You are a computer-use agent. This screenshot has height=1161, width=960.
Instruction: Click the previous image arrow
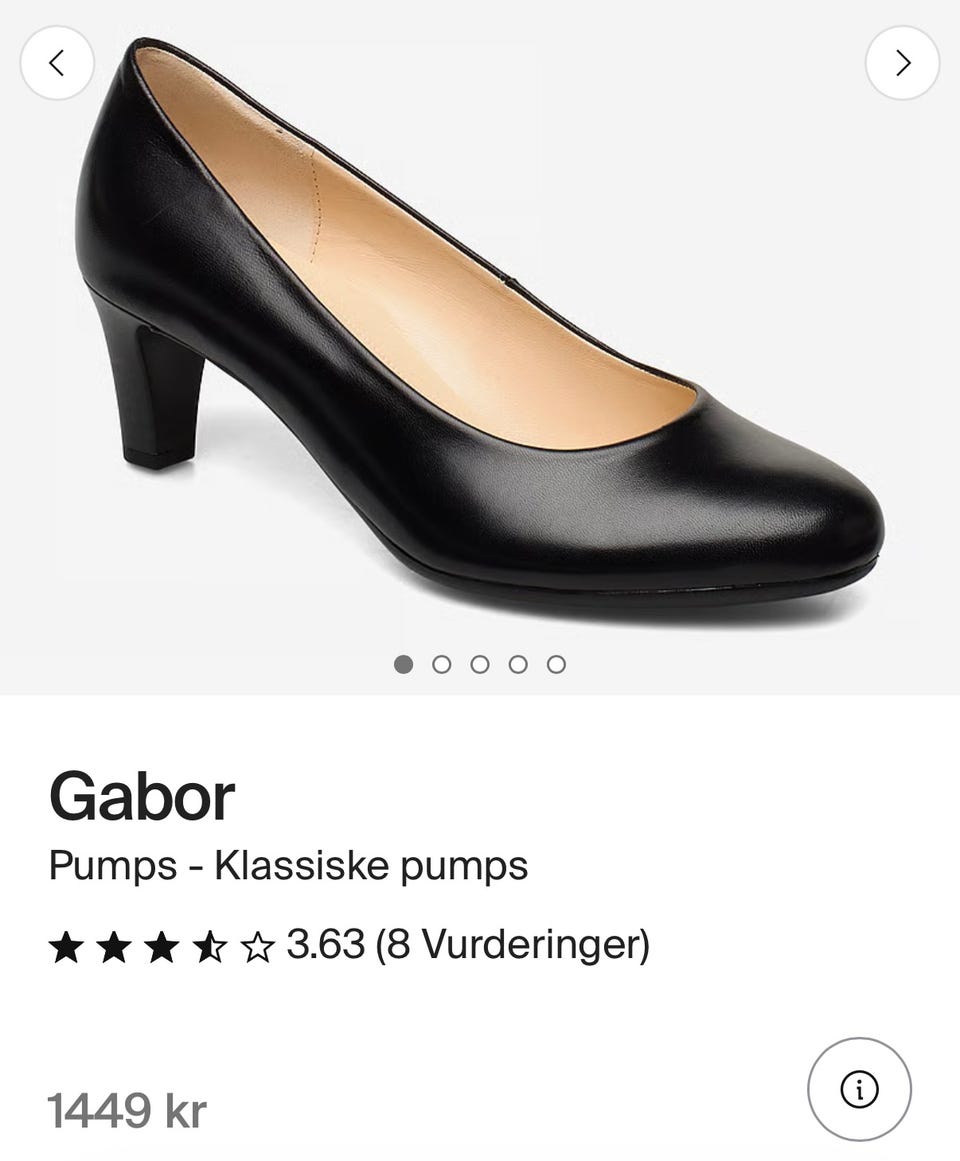point(57,62)
